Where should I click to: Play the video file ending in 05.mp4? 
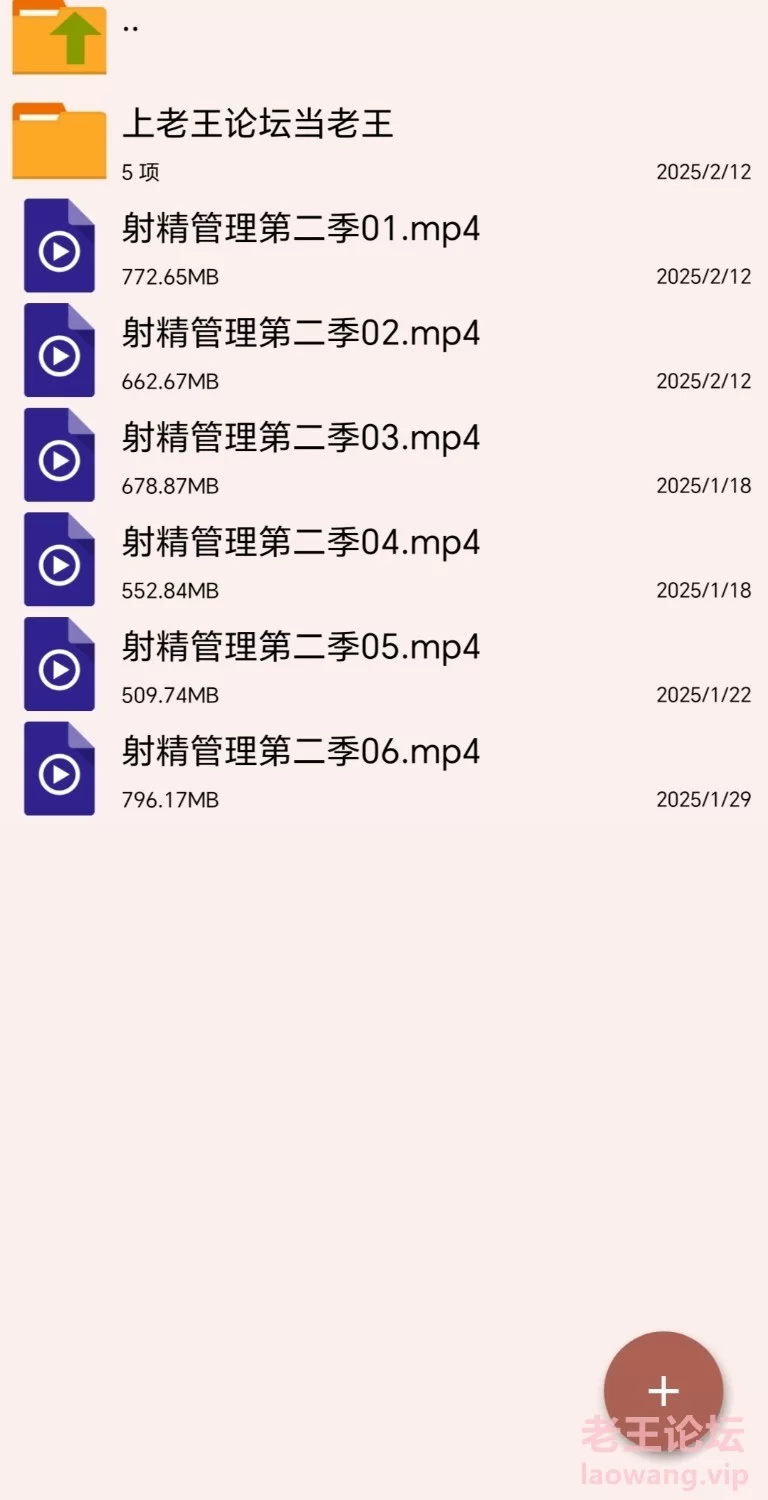click(384, 665)
